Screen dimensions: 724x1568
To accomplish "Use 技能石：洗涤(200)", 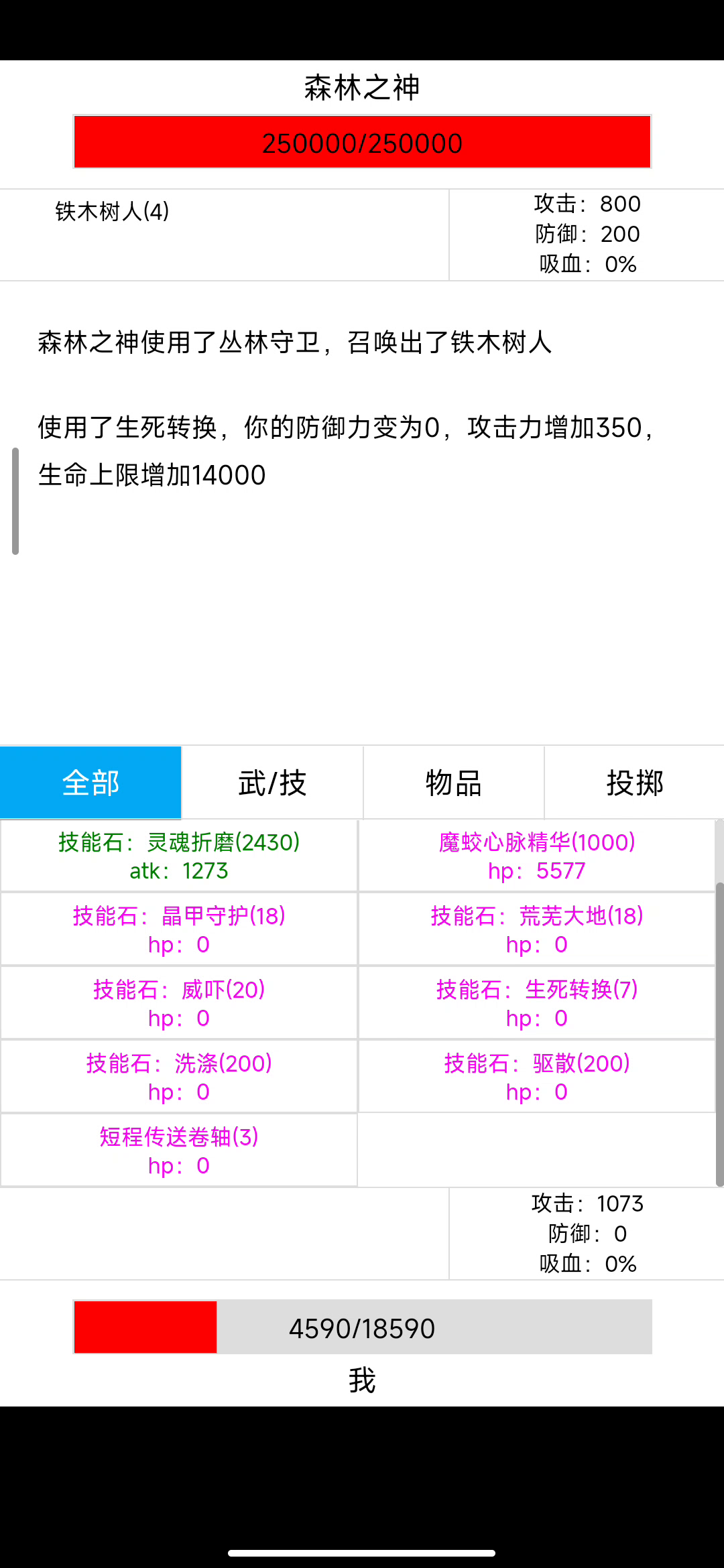I will tap(179, 1077).
